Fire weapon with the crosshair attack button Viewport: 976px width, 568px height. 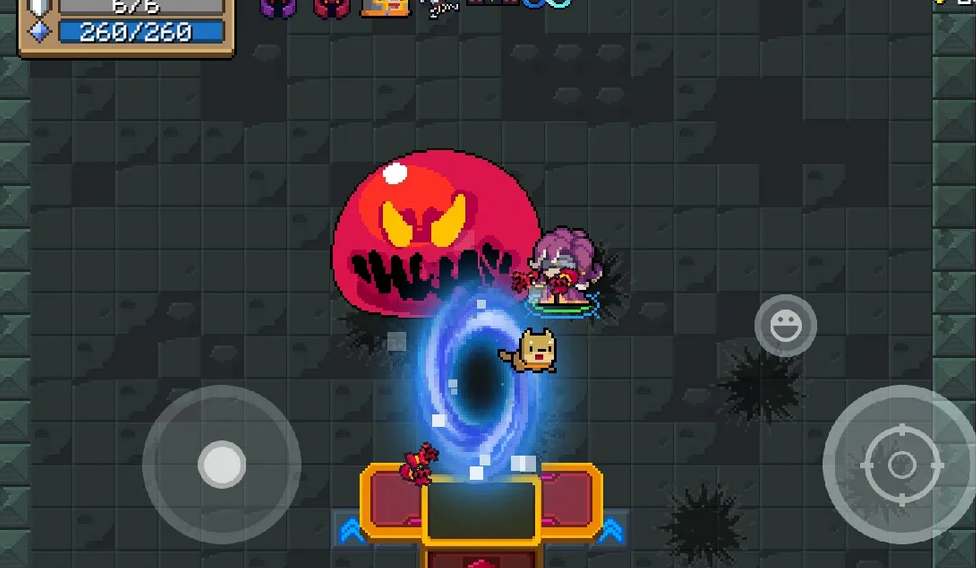[x=901, y=464]
